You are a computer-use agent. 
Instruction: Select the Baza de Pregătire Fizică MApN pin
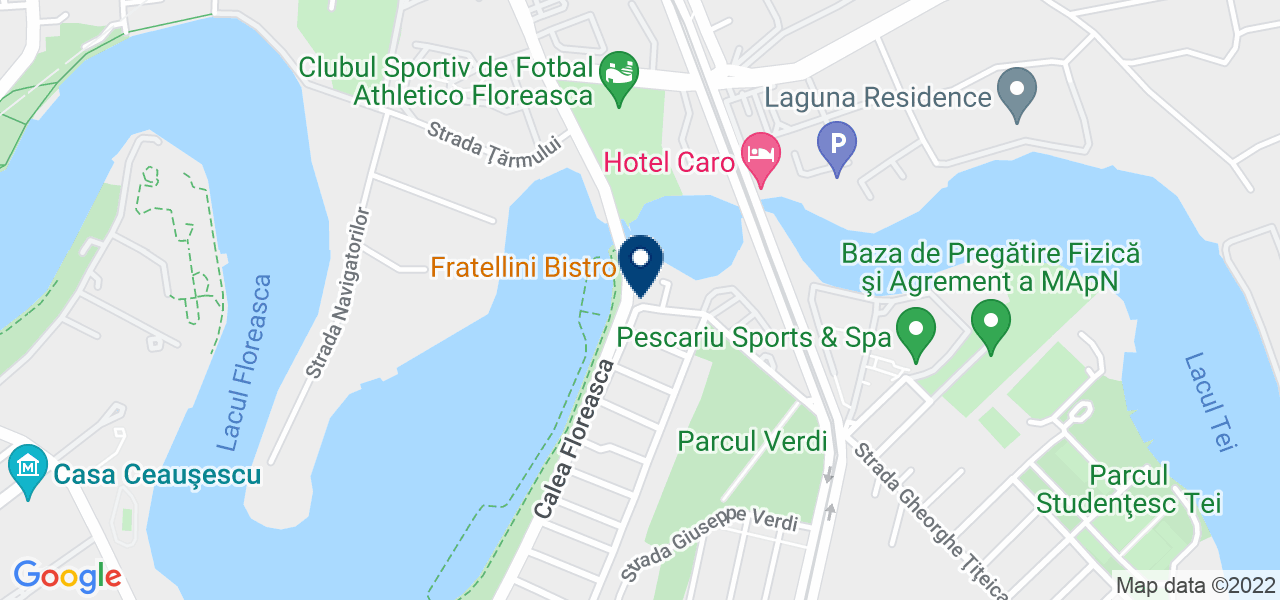click(991, 324)
